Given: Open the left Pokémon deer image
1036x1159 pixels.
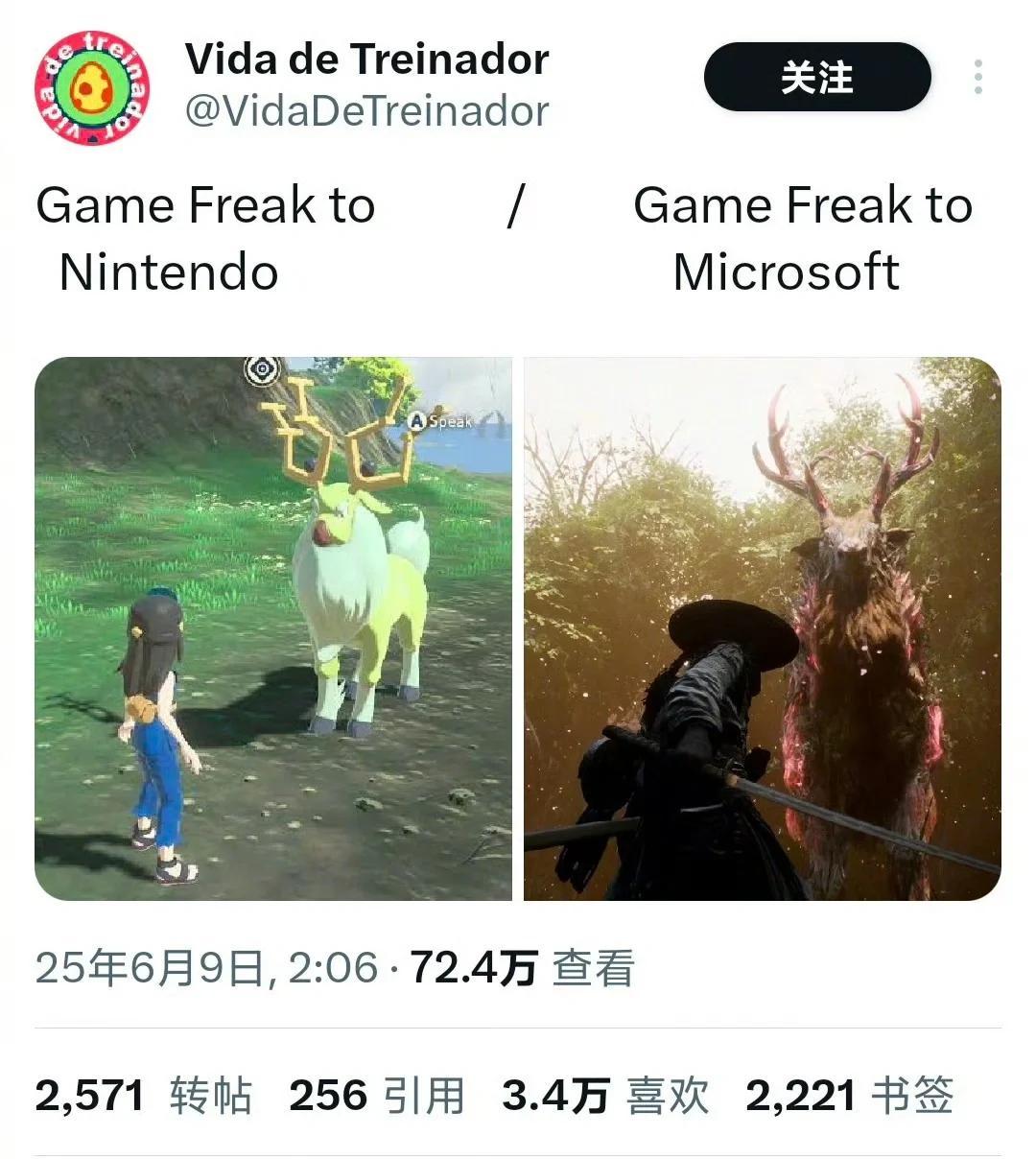Looking at the screenshot, I should (x=273, y=628).
